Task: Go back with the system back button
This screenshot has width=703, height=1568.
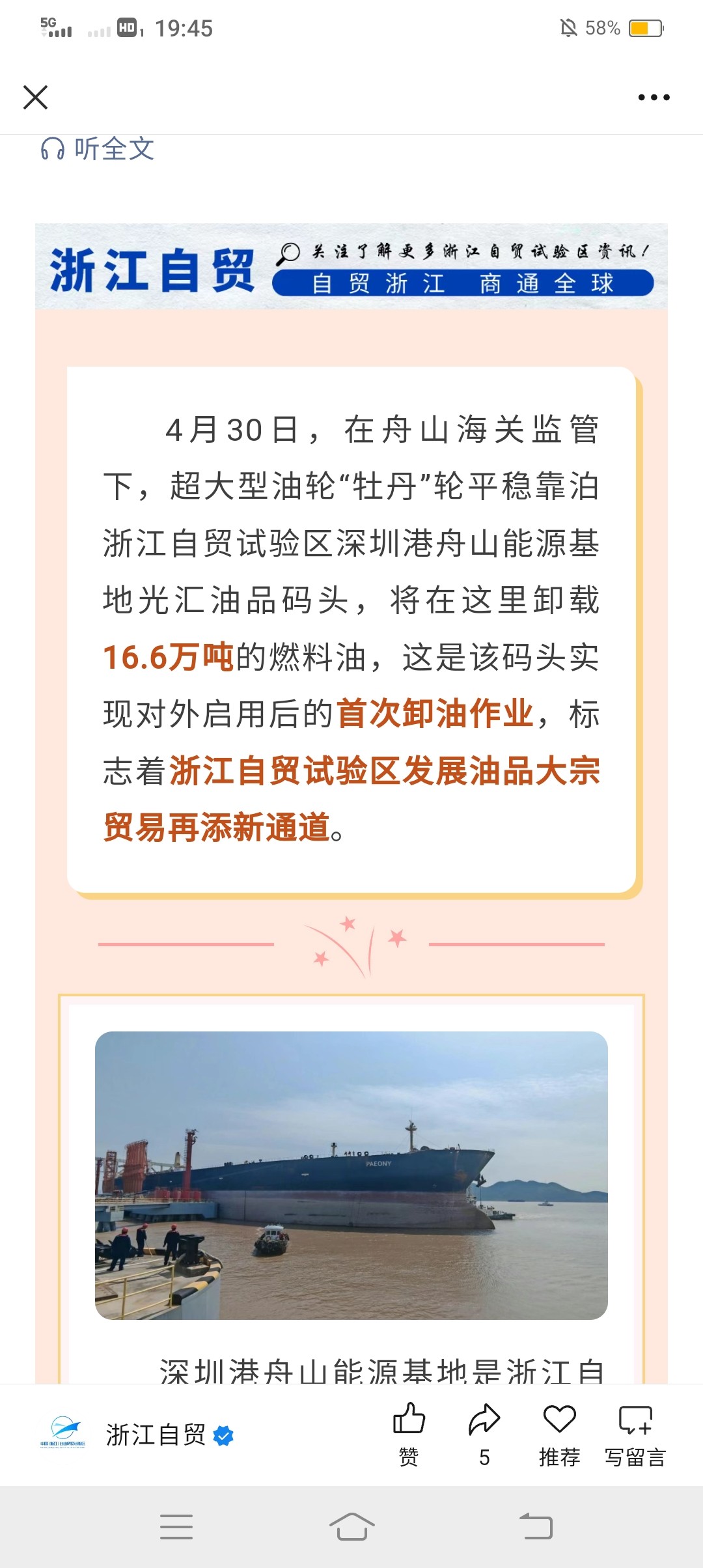Action: pyautogui.click(x=536, y=1526)
